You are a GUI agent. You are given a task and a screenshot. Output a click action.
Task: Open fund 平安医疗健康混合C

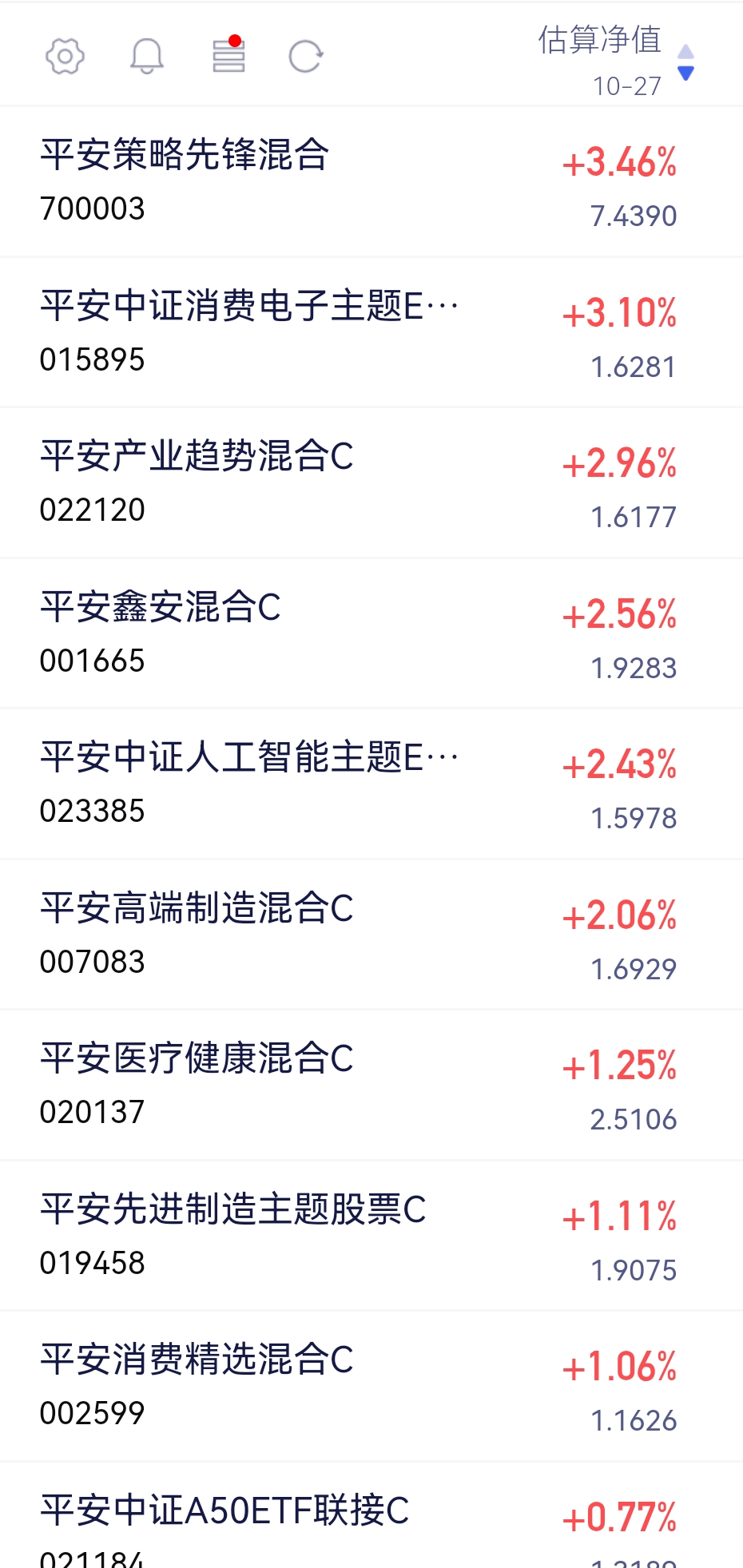point(371,1086)
